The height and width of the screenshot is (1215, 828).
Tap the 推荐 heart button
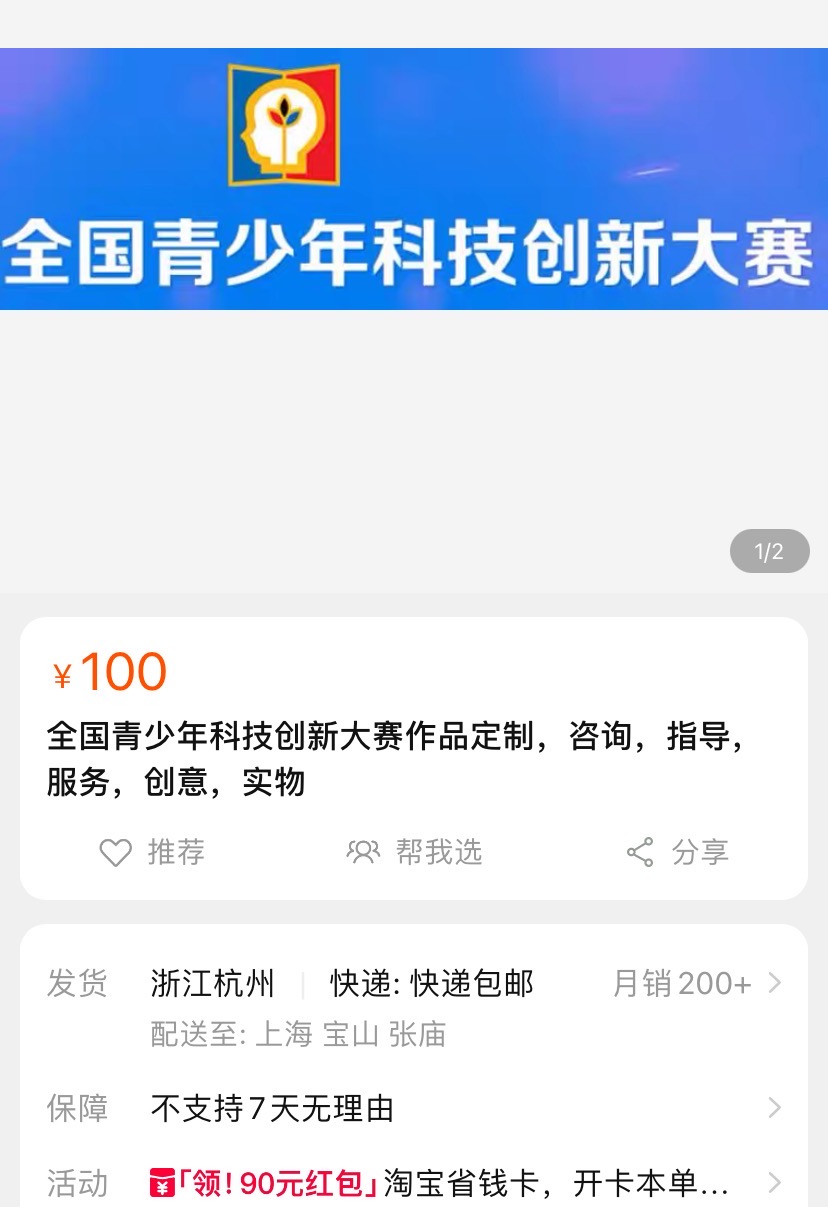tap(152, 852)
